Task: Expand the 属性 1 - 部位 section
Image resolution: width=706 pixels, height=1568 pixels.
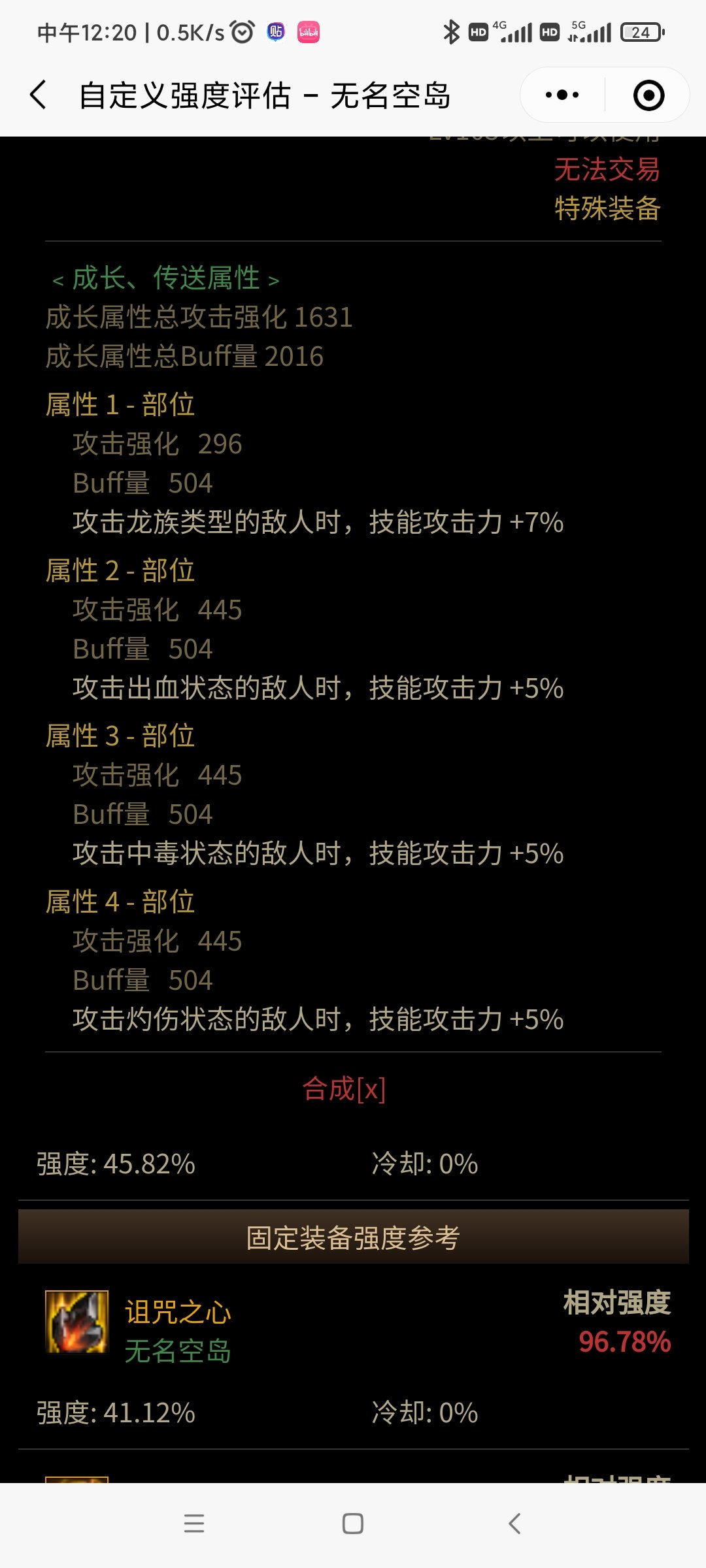Action: point(122,405)
